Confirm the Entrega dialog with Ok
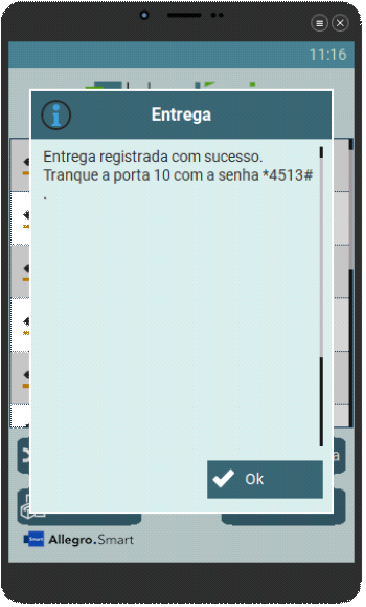366x607 pixels. pos(265,479)
